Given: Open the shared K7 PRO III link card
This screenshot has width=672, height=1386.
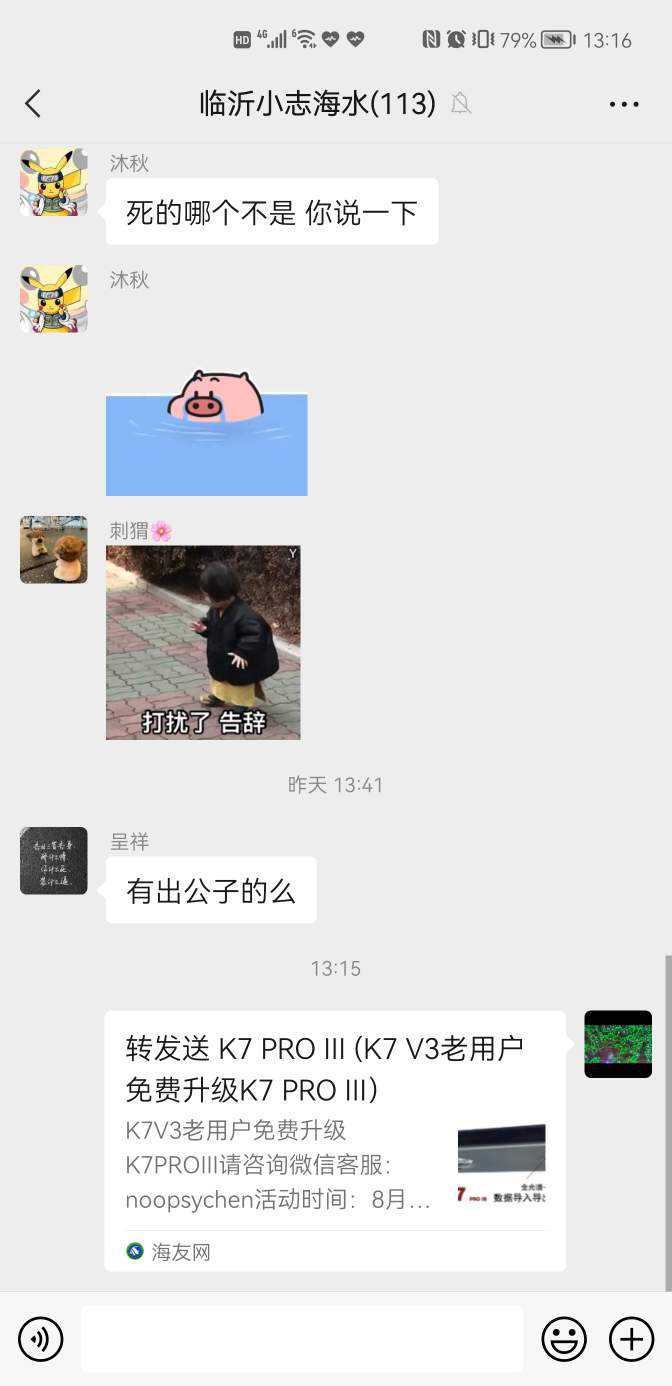Looking at the screenshot, I should click(335, 1140).
